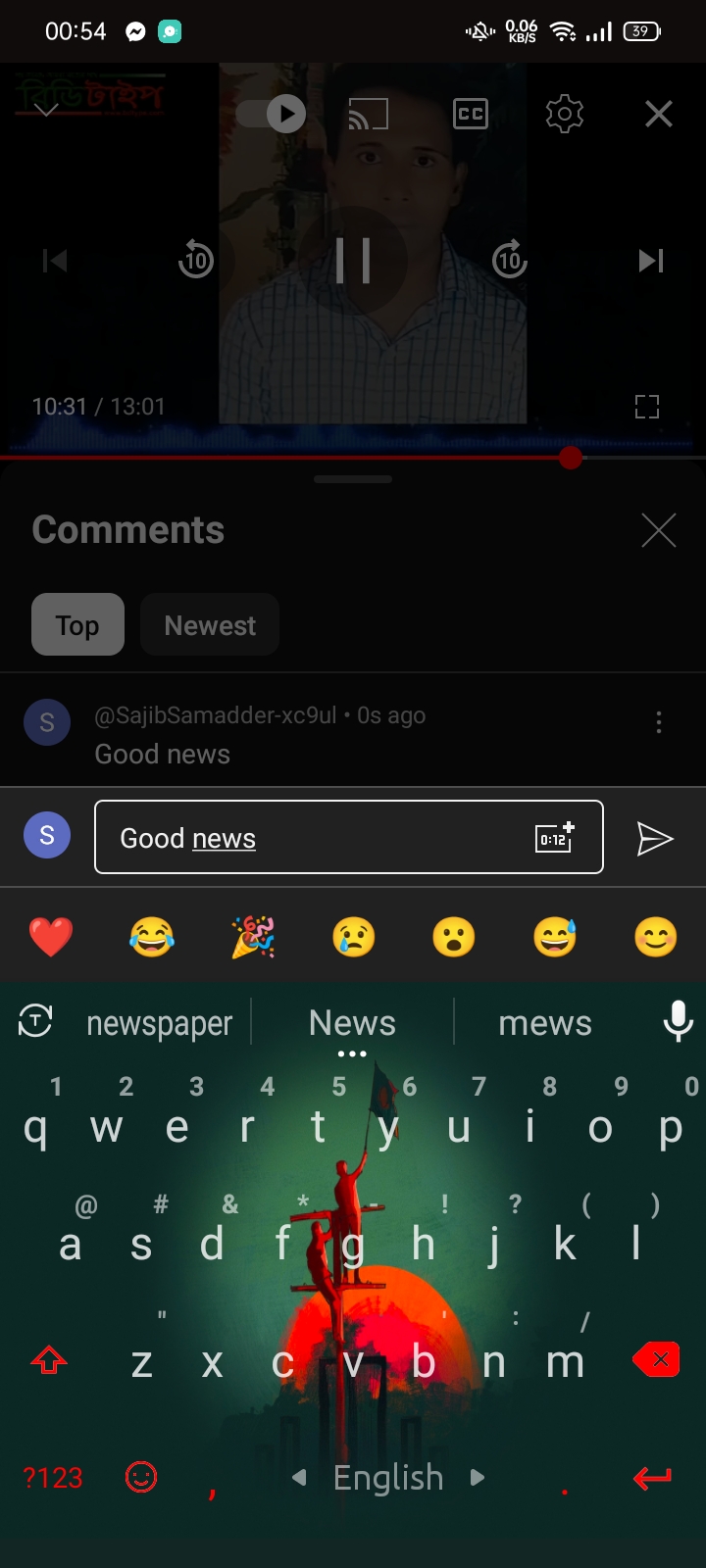Open options for SajibSamadder's comment
The image size is (706, 1568).
point(659,723)
